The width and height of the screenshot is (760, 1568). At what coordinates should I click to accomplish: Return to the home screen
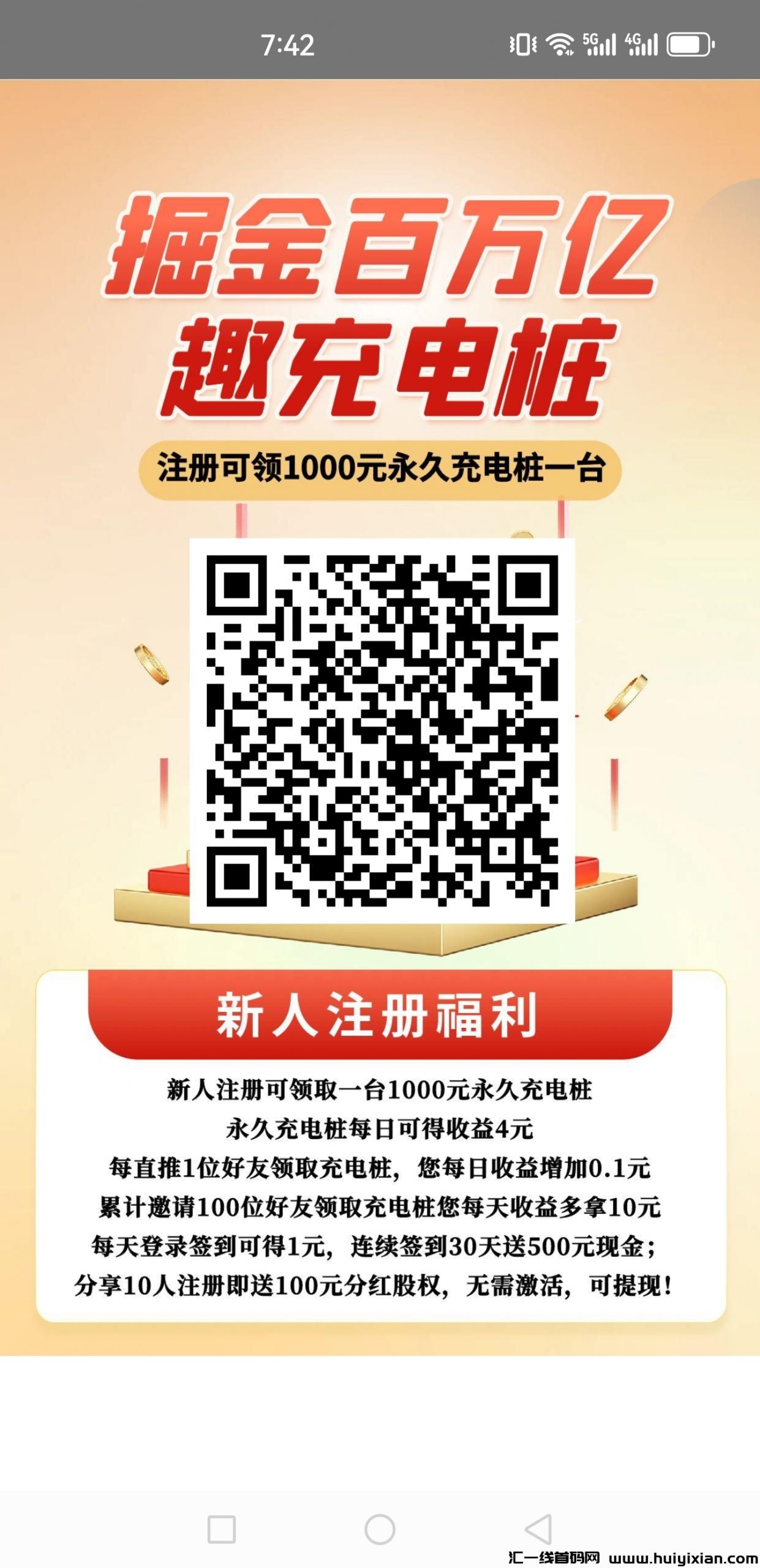pos(380,1529)
